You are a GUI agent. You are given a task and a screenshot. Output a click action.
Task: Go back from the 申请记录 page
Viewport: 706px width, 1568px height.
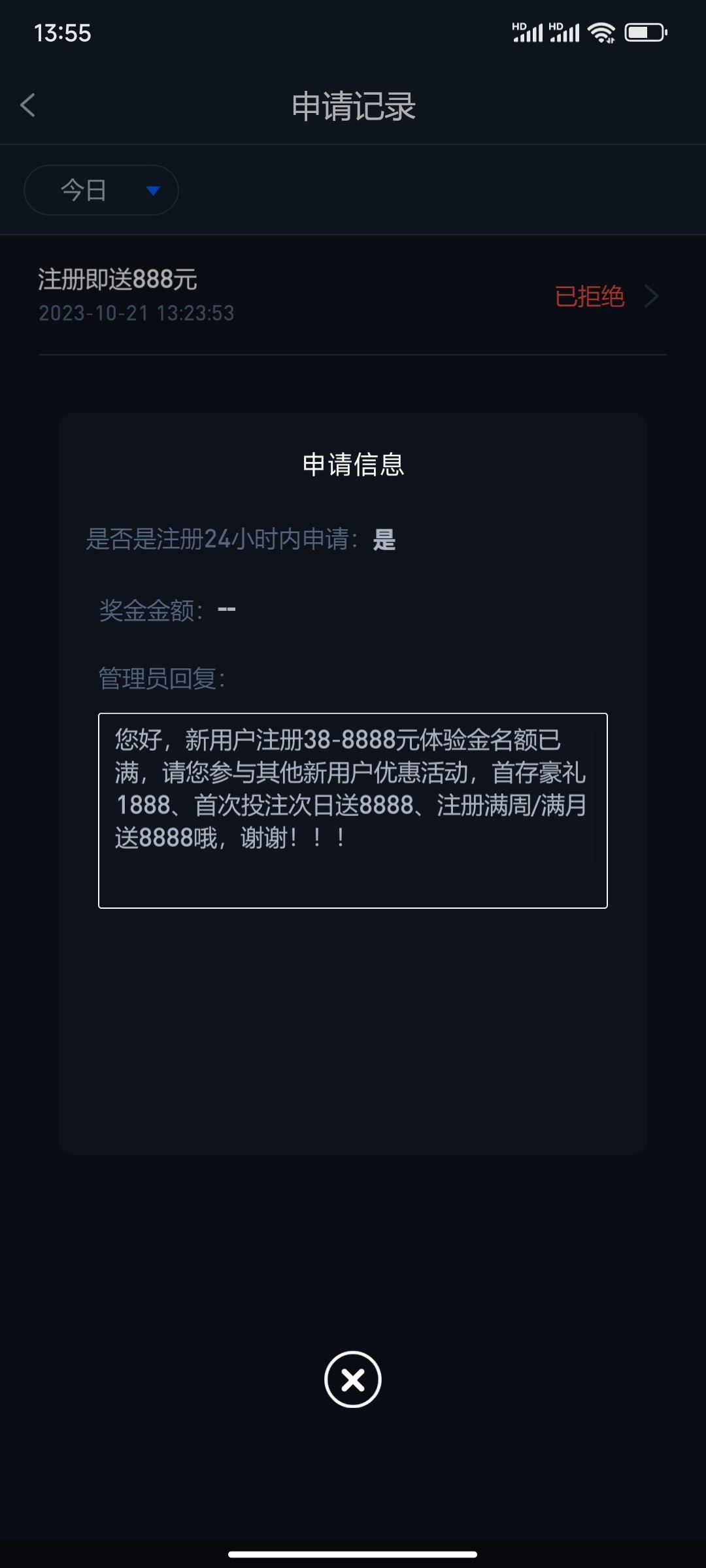click(27, 105)
